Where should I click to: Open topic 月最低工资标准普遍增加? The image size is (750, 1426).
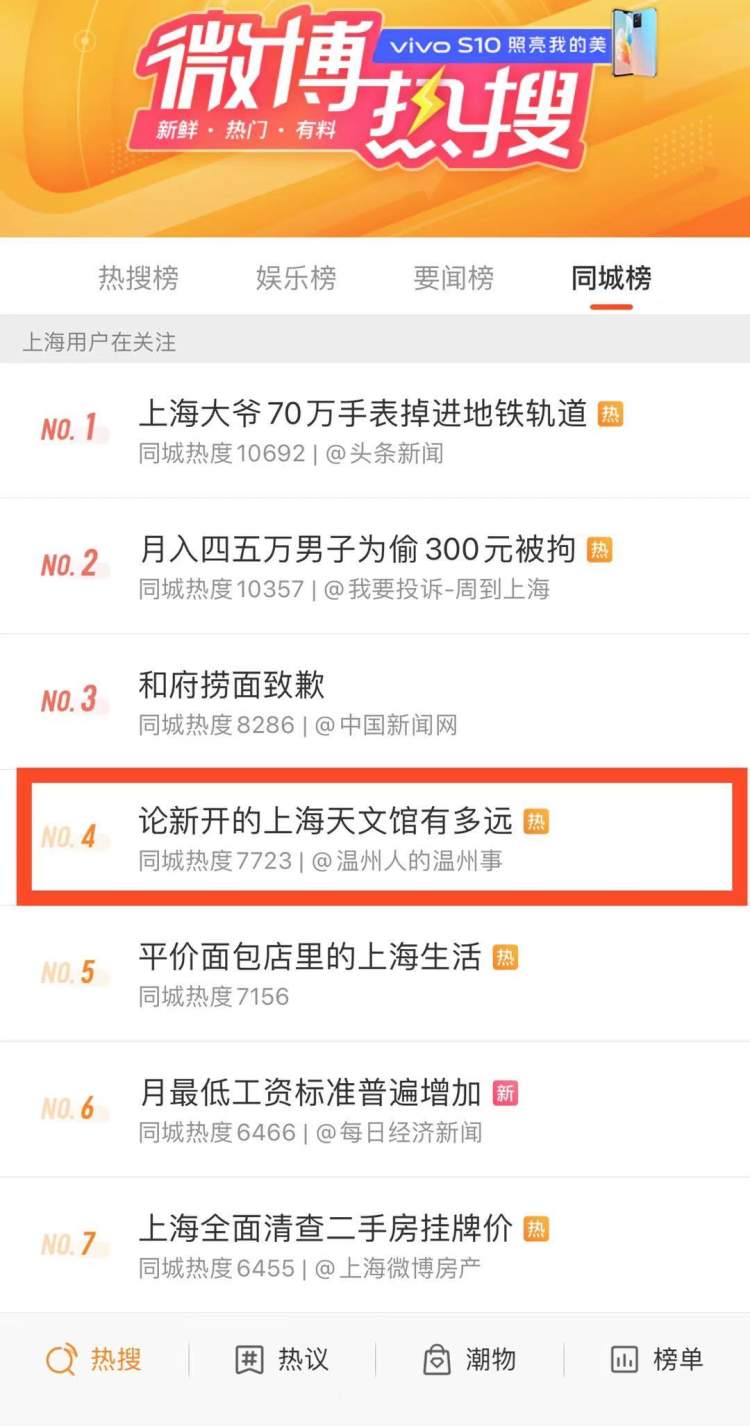pos(375,1110)
